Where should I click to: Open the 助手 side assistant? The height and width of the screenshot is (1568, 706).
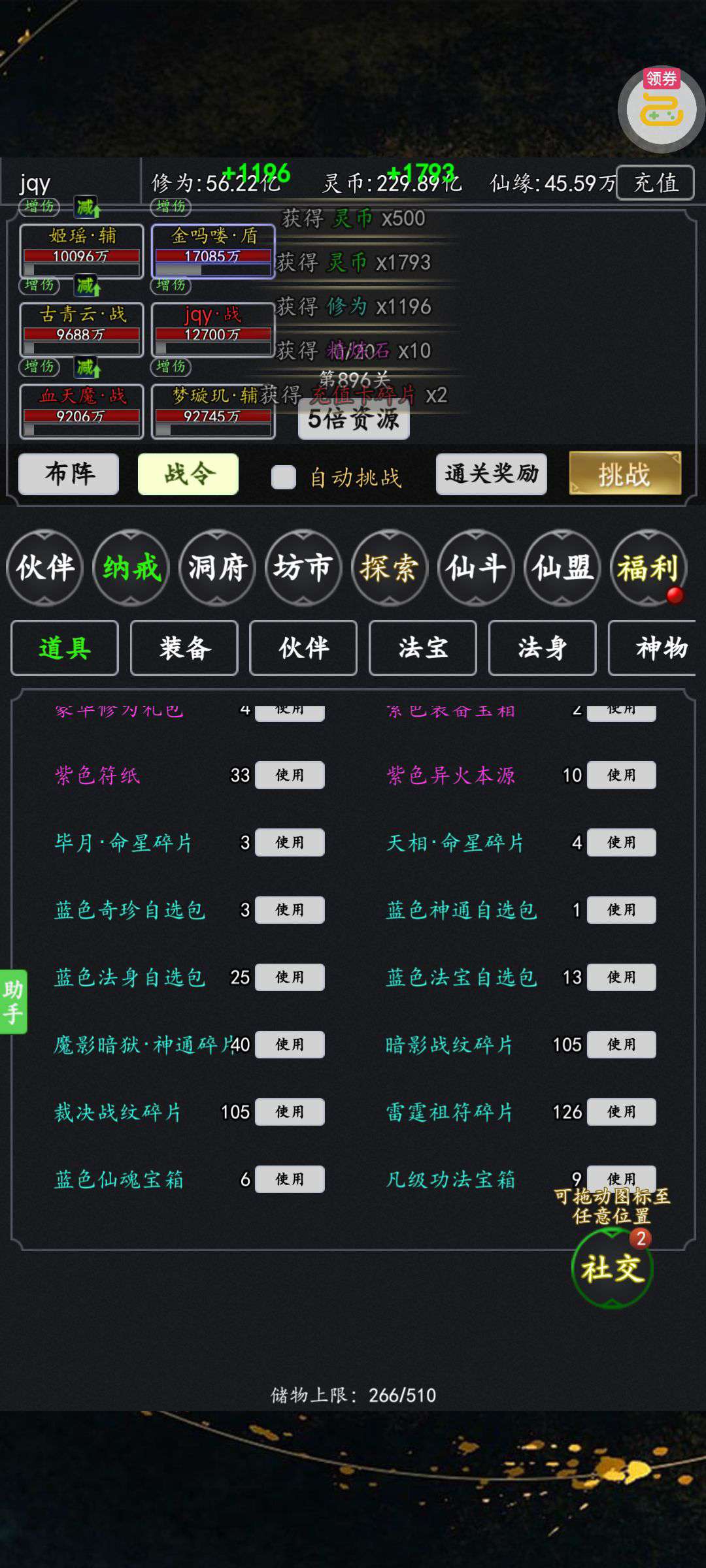click(x=13, y=1001)
